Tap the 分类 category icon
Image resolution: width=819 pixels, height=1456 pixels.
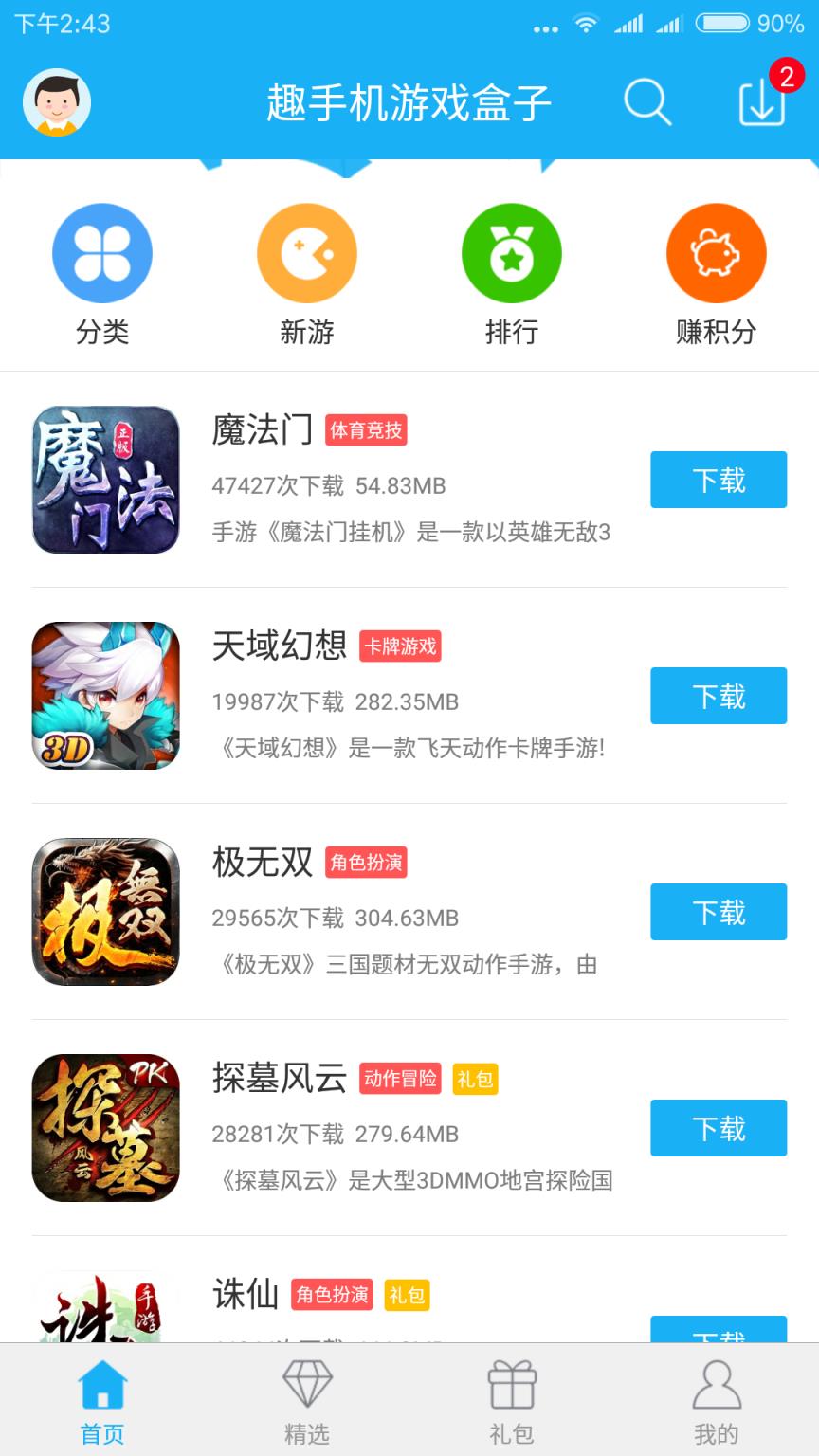[x=104, y=253]
